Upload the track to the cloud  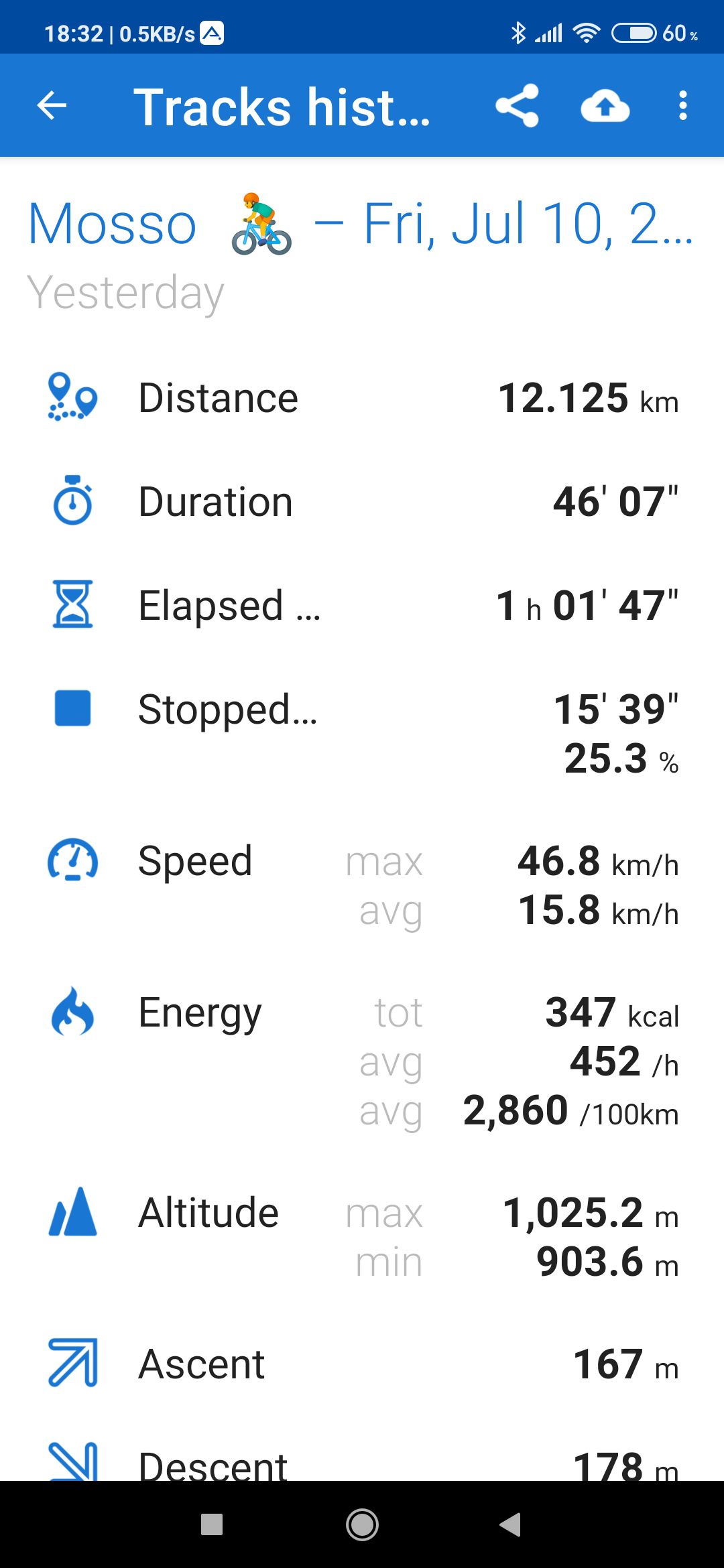pyautogui.click(x=604, y=106)
